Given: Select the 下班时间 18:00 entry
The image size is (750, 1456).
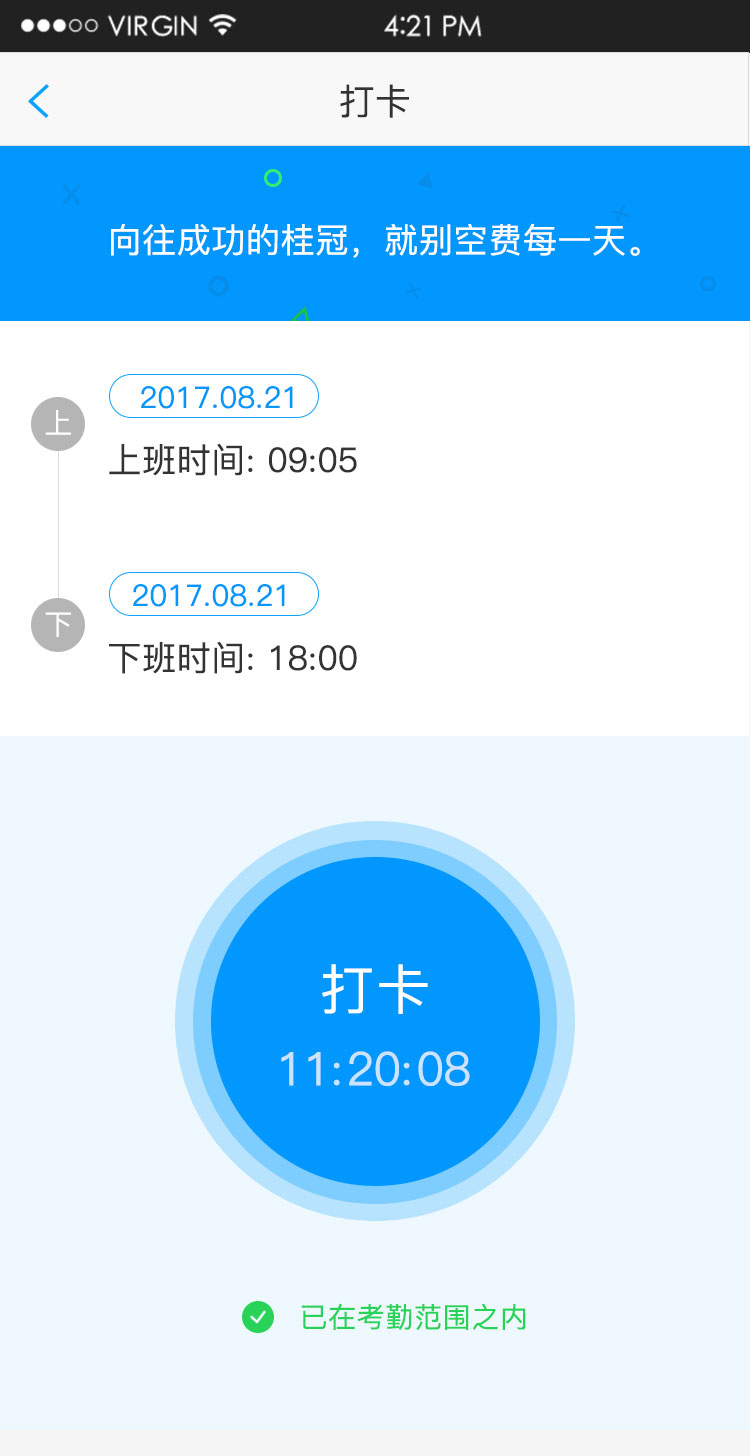Looking at the screenshot, I should pyautogui.click(x=234, y=658).
